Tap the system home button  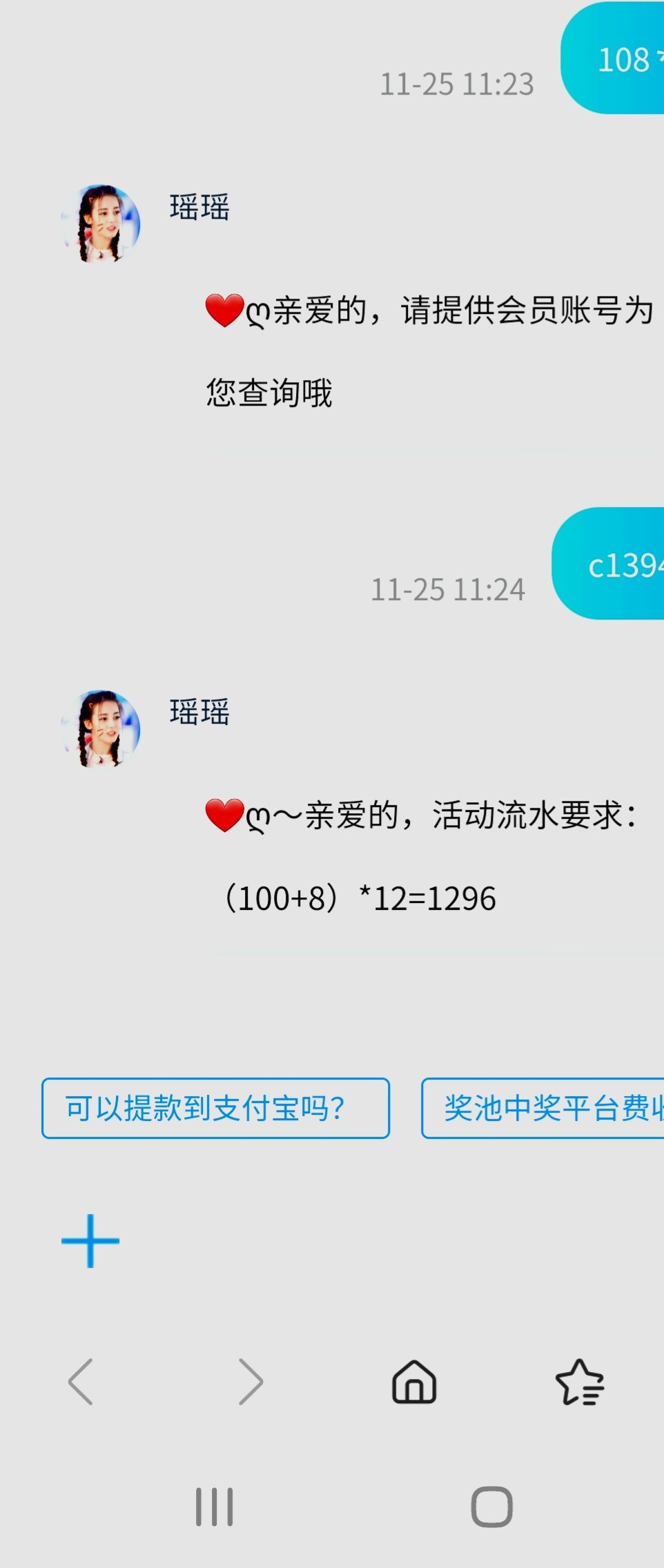(x=491, y=1507)
